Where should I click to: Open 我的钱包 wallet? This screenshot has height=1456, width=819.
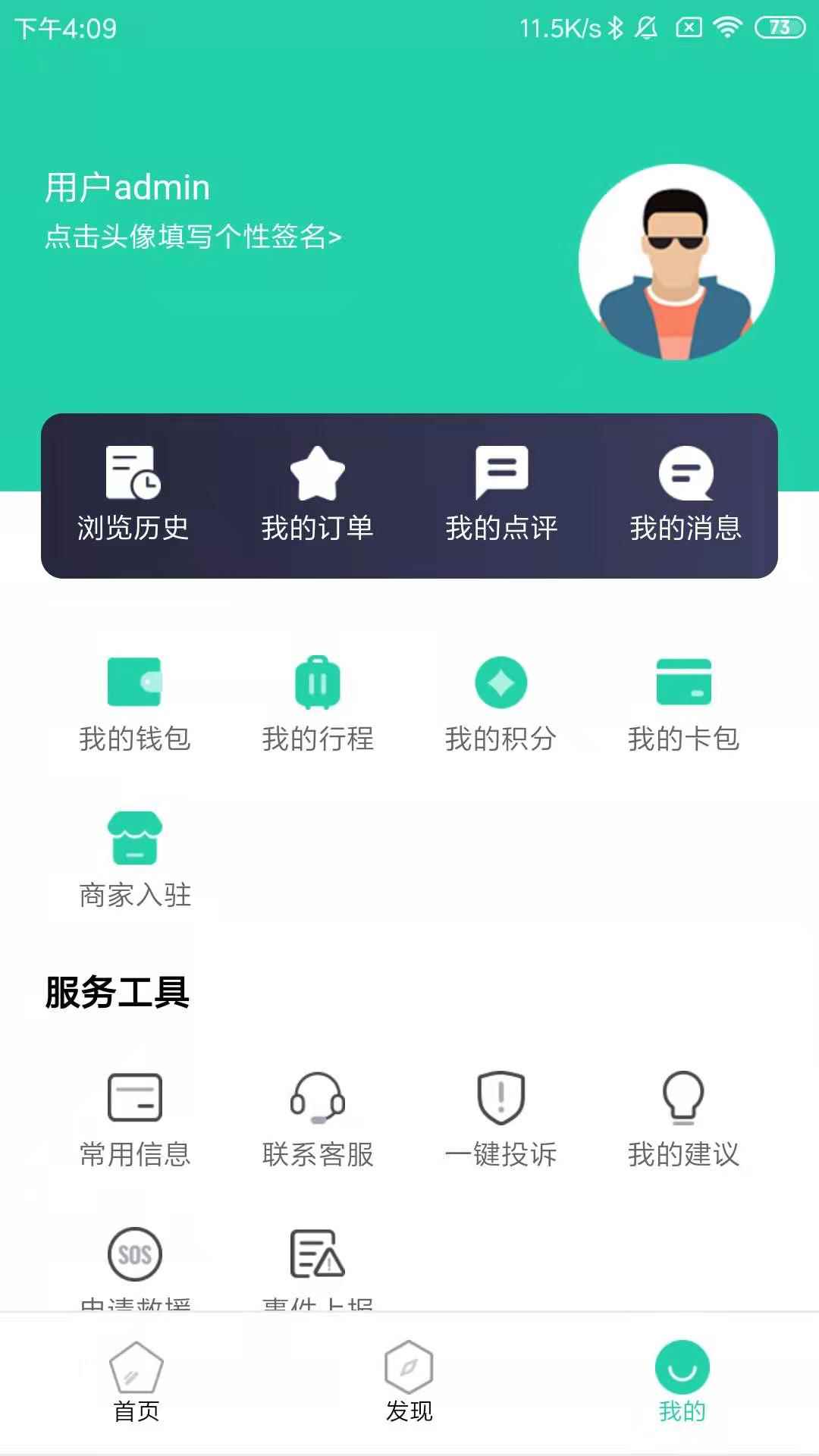[x=135, y=705]
